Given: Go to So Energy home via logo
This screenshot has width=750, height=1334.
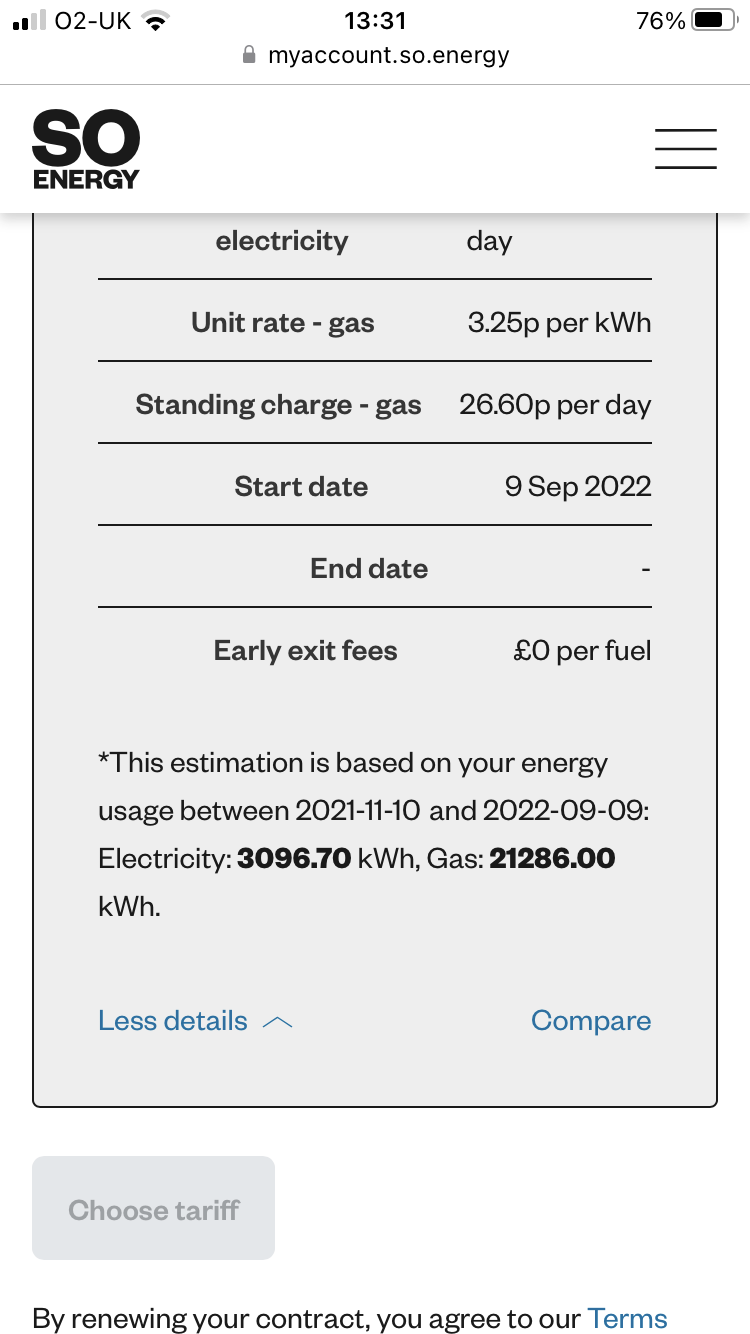Looking at the screenshot, I should pos(86,149).
